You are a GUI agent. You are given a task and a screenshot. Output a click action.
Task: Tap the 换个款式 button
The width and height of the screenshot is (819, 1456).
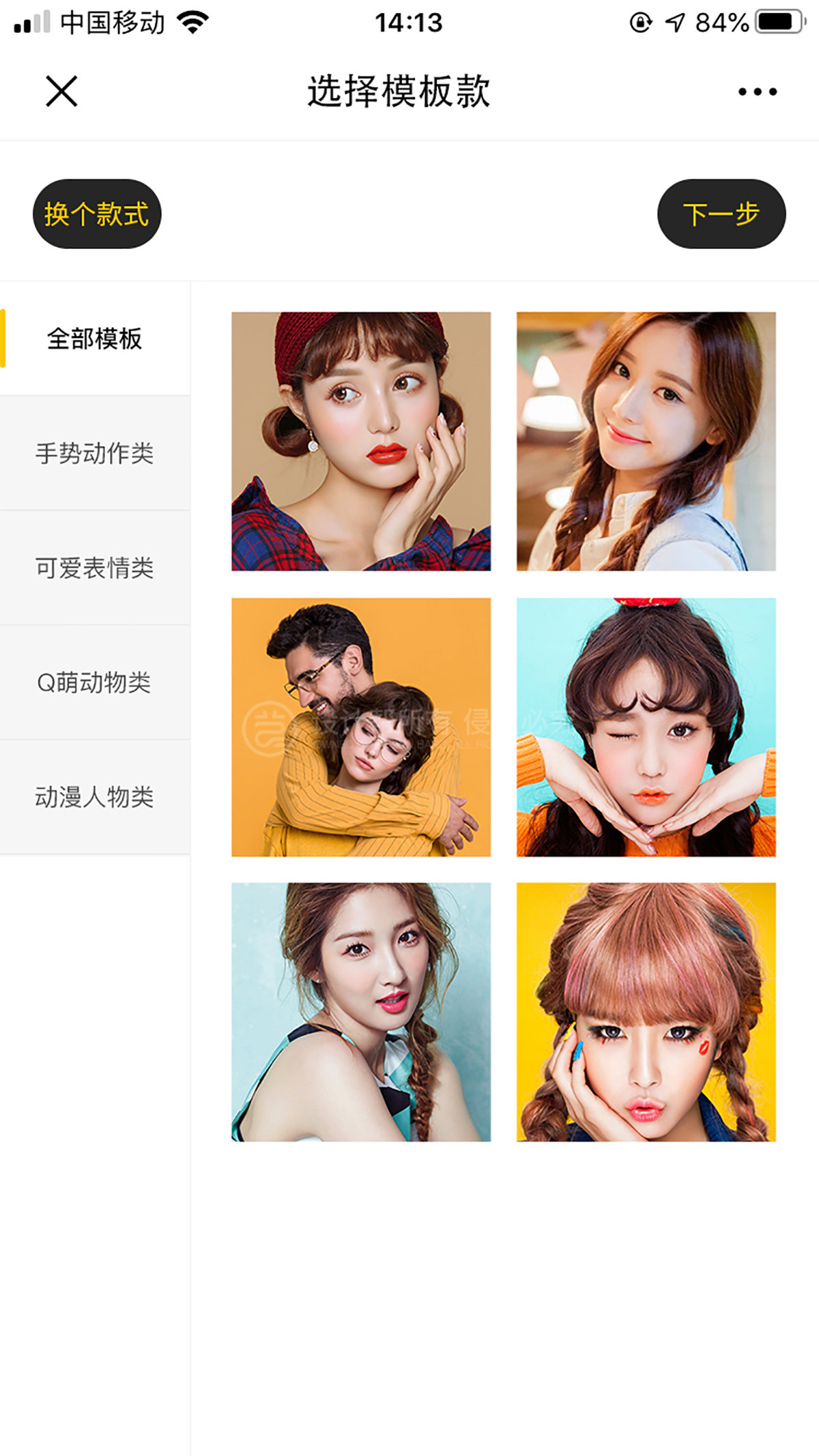97,214
